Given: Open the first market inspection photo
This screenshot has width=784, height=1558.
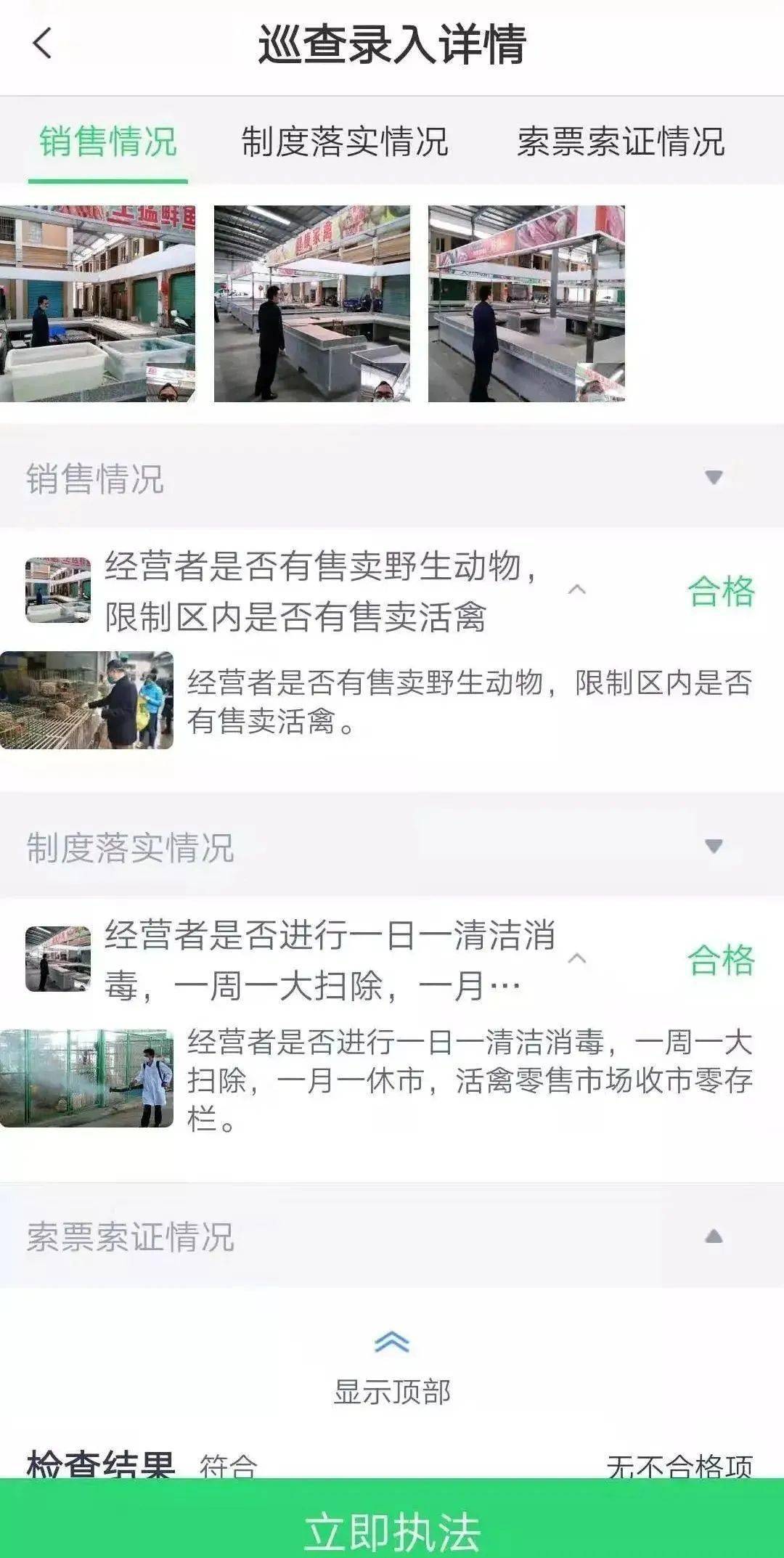Looking at the screenshot, I should 97,303.
